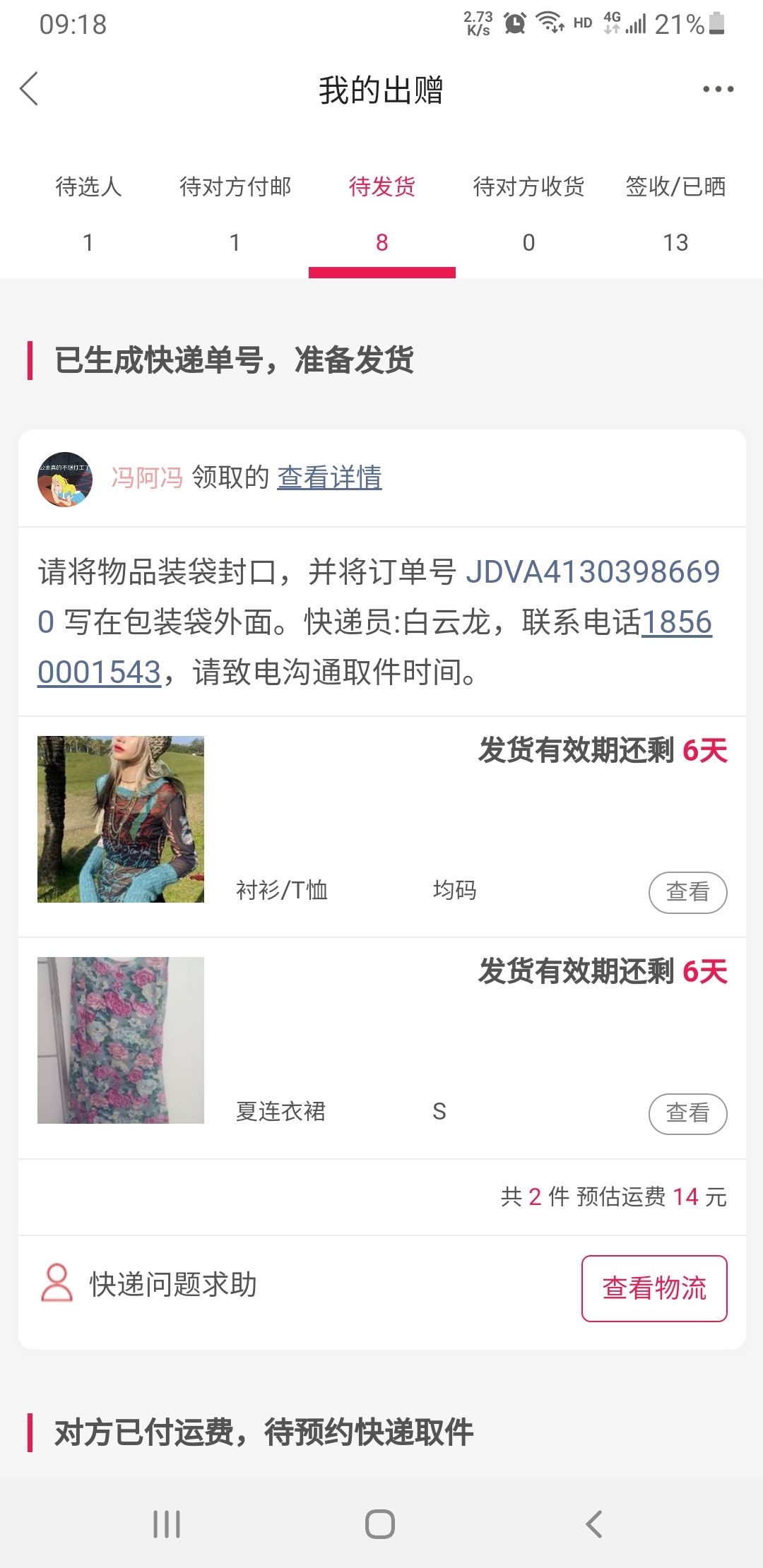The width and height of the screenshot is (763, 1568).
Task: Go to the system home screen
Action: click(380, 1524)
